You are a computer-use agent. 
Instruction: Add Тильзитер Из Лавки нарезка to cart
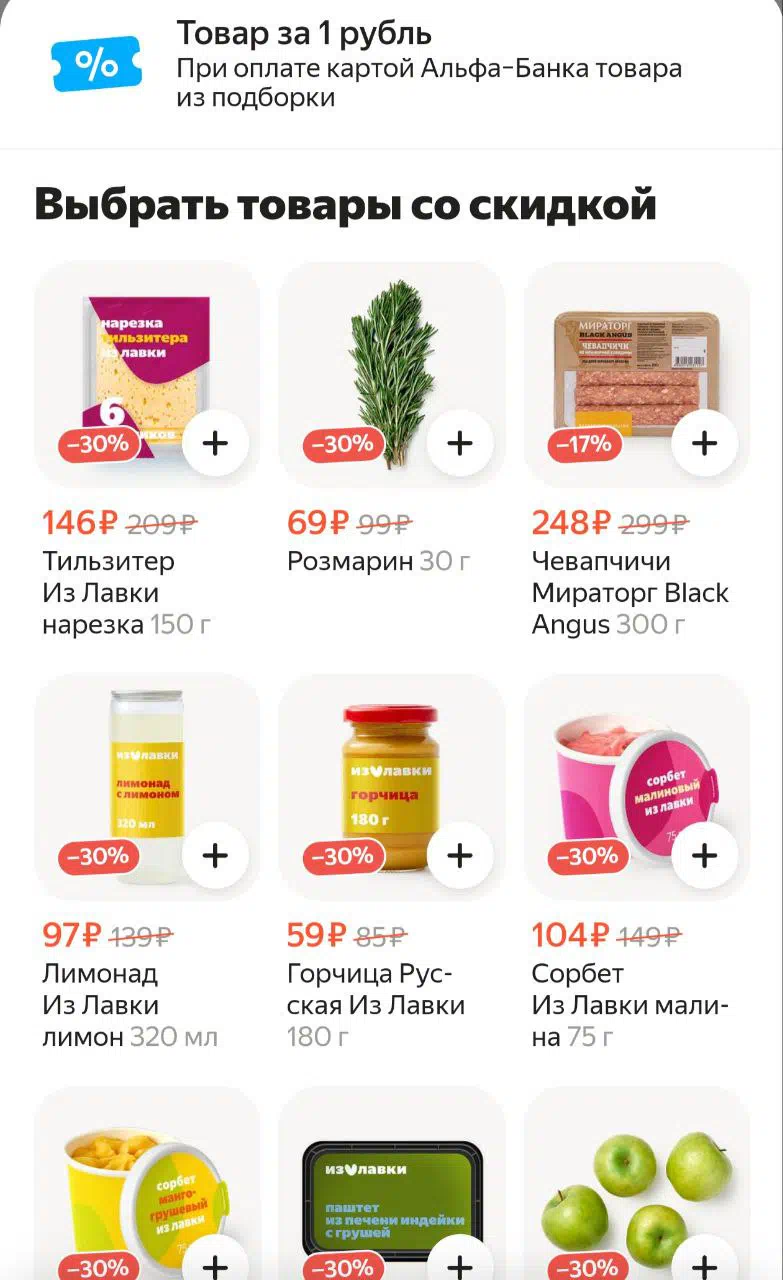click(215, 442)
